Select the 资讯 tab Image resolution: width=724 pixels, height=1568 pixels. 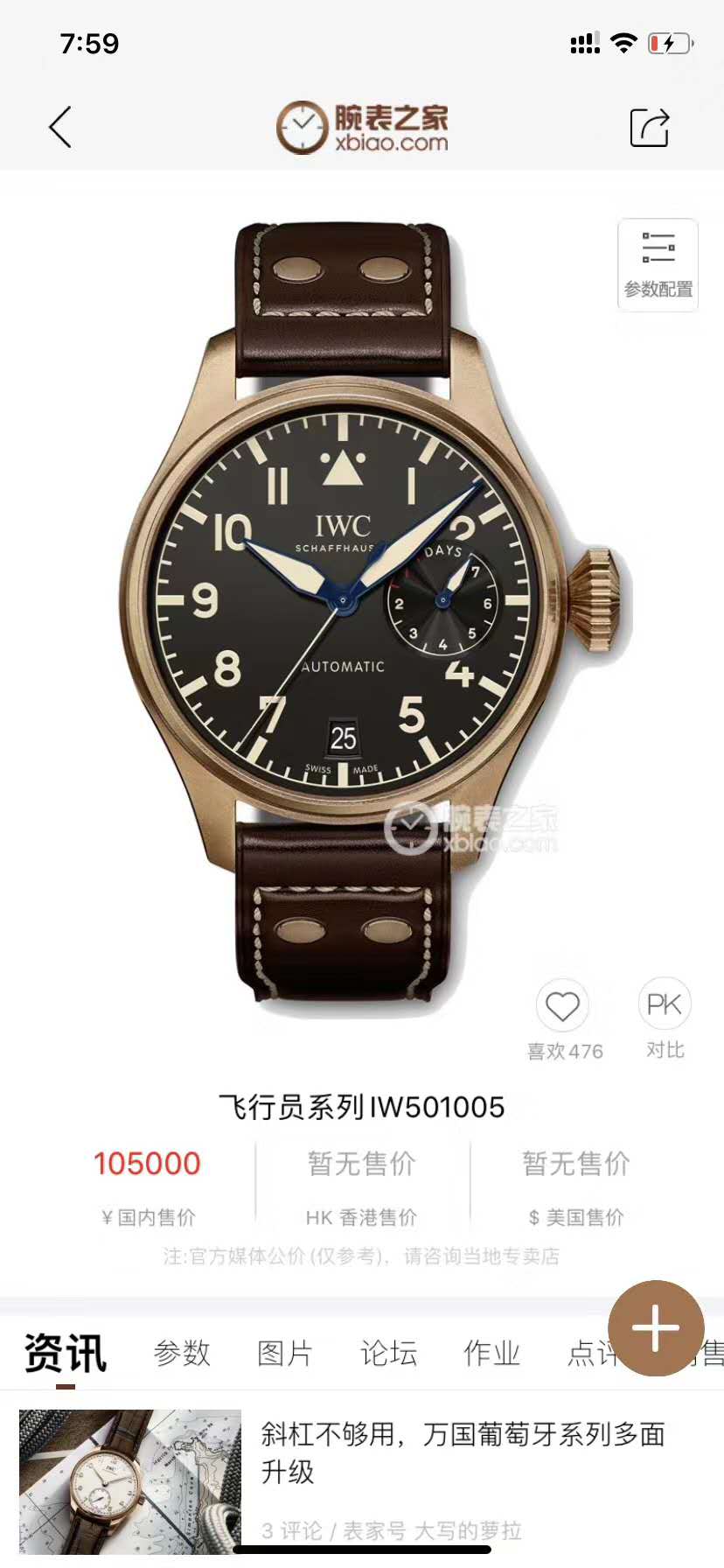coord(66,1353)
